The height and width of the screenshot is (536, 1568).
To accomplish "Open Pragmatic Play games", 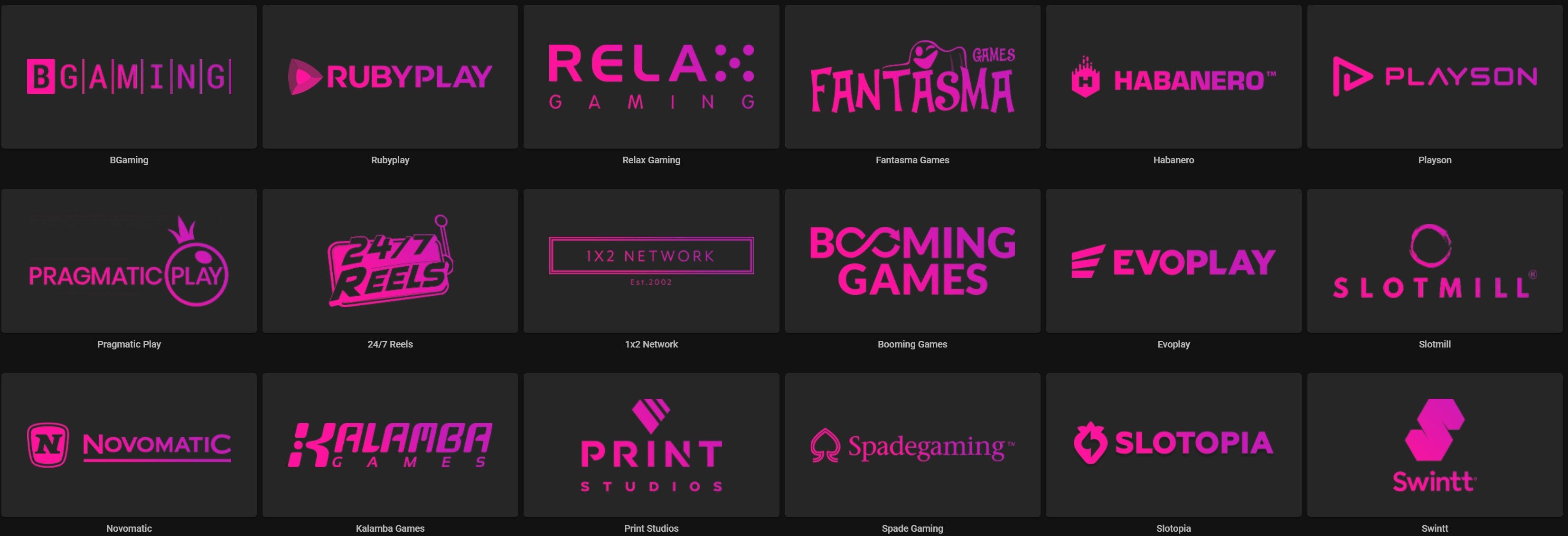I will 129,260.
